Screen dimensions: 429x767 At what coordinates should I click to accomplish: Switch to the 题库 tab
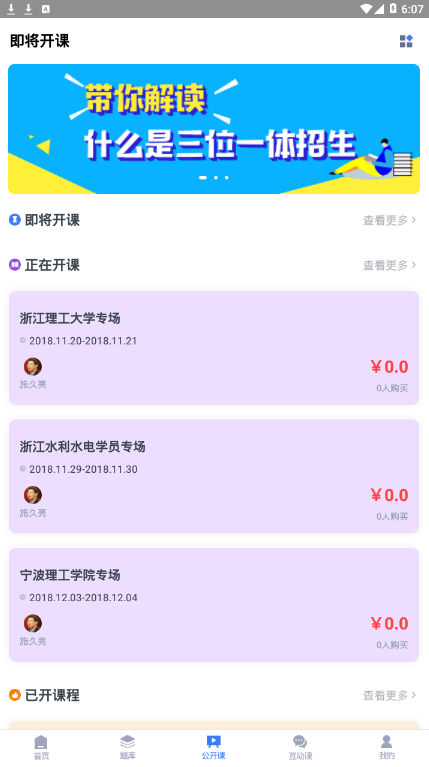(128, 748)
